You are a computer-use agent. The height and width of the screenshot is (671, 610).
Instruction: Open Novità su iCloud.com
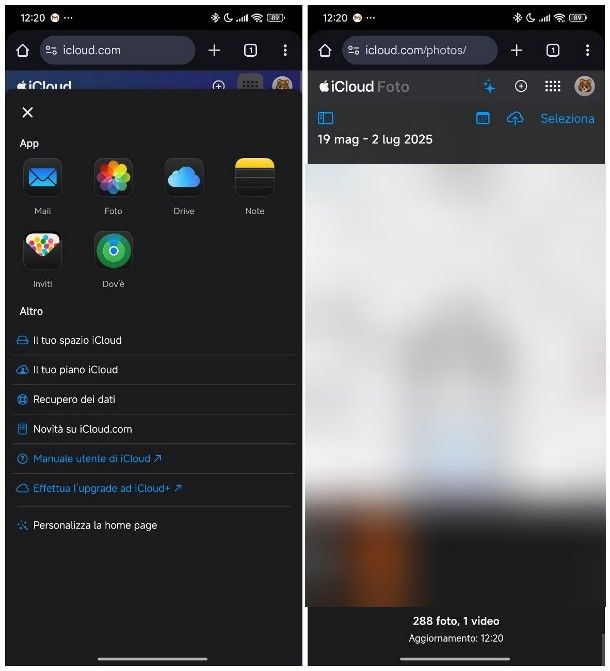pos(82,429)
